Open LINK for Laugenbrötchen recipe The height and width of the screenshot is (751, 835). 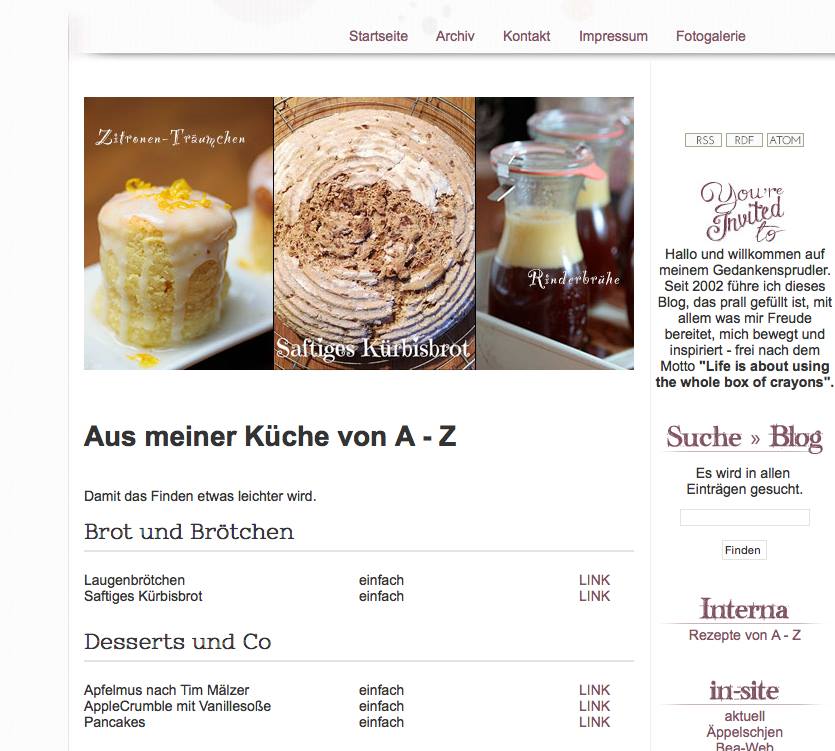(594, 580)
